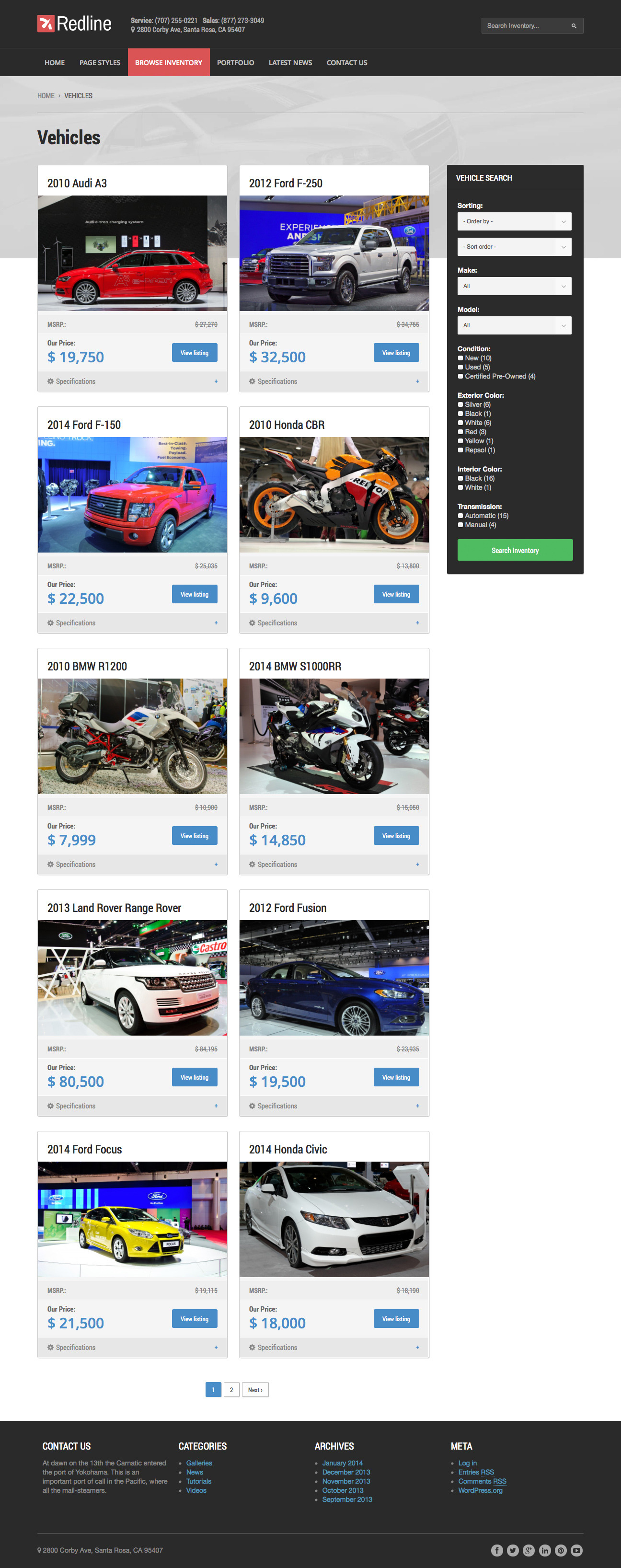Open the Page Styles menu item
The height and width of the screenshot is (1568, 621).
[x=100, y=63]
